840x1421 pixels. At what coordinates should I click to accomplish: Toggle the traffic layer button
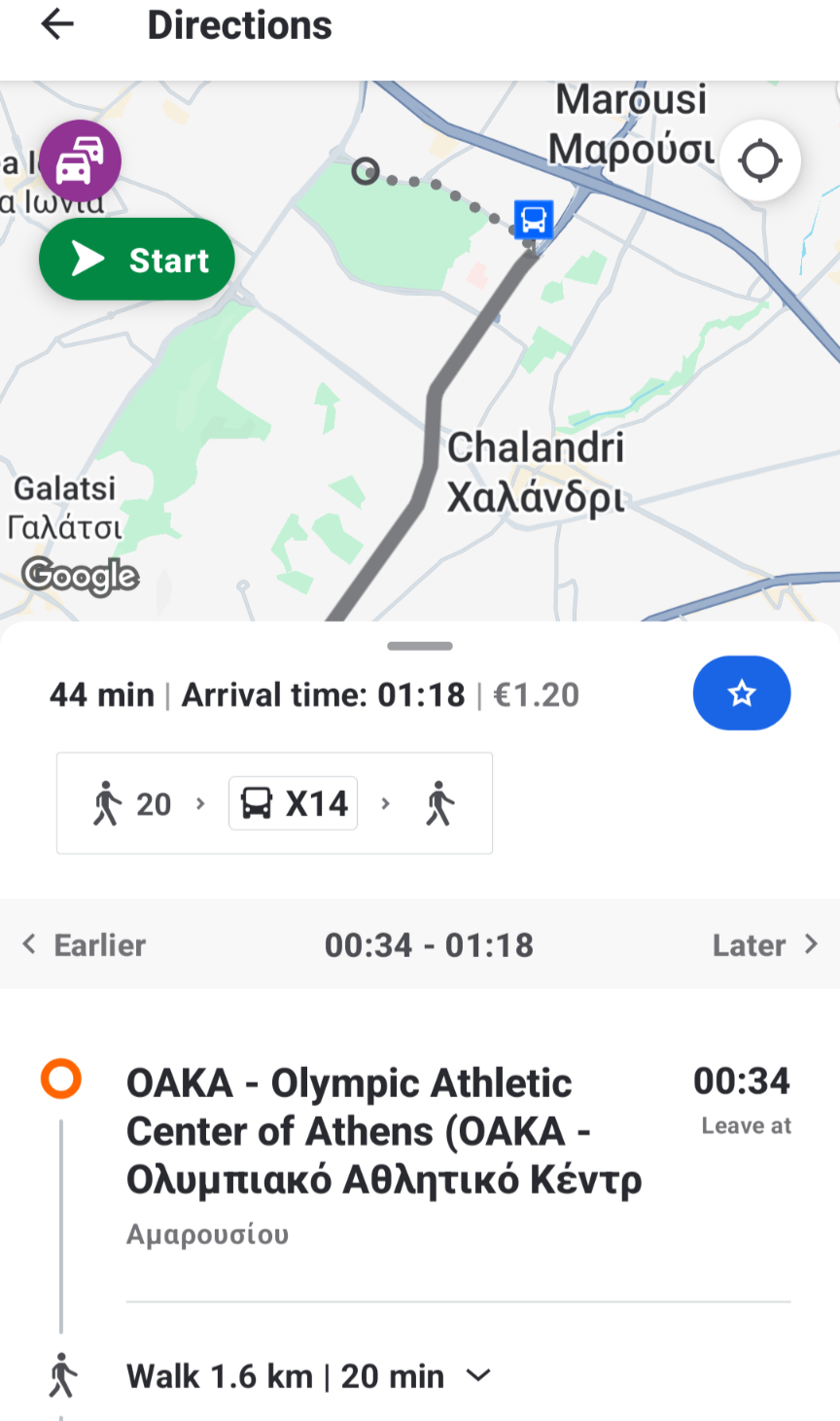tap(80, 161)
